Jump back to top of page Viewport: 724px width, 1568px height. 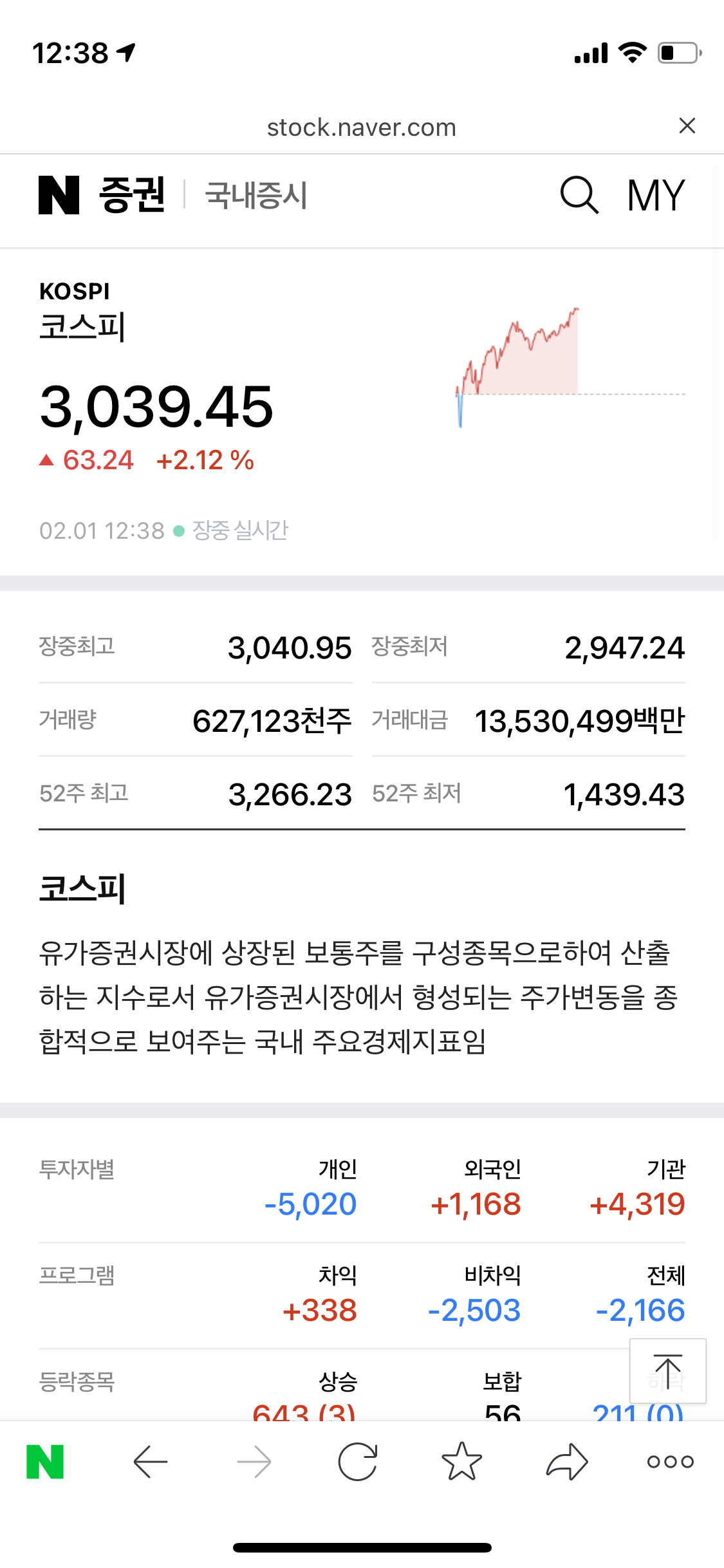click(x=667, y=1370)
